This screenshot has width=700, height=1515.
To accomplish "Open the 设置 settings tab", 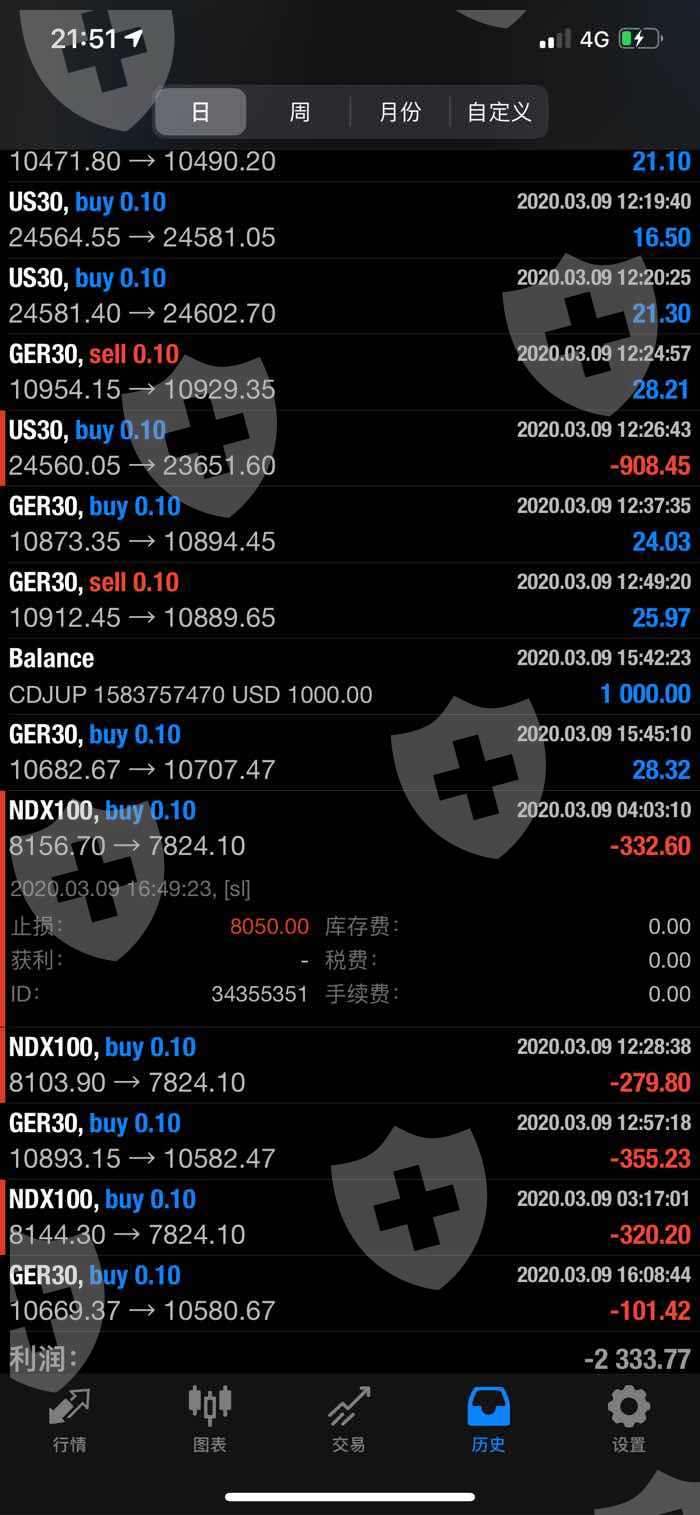I will click(x=629, y=1419).
